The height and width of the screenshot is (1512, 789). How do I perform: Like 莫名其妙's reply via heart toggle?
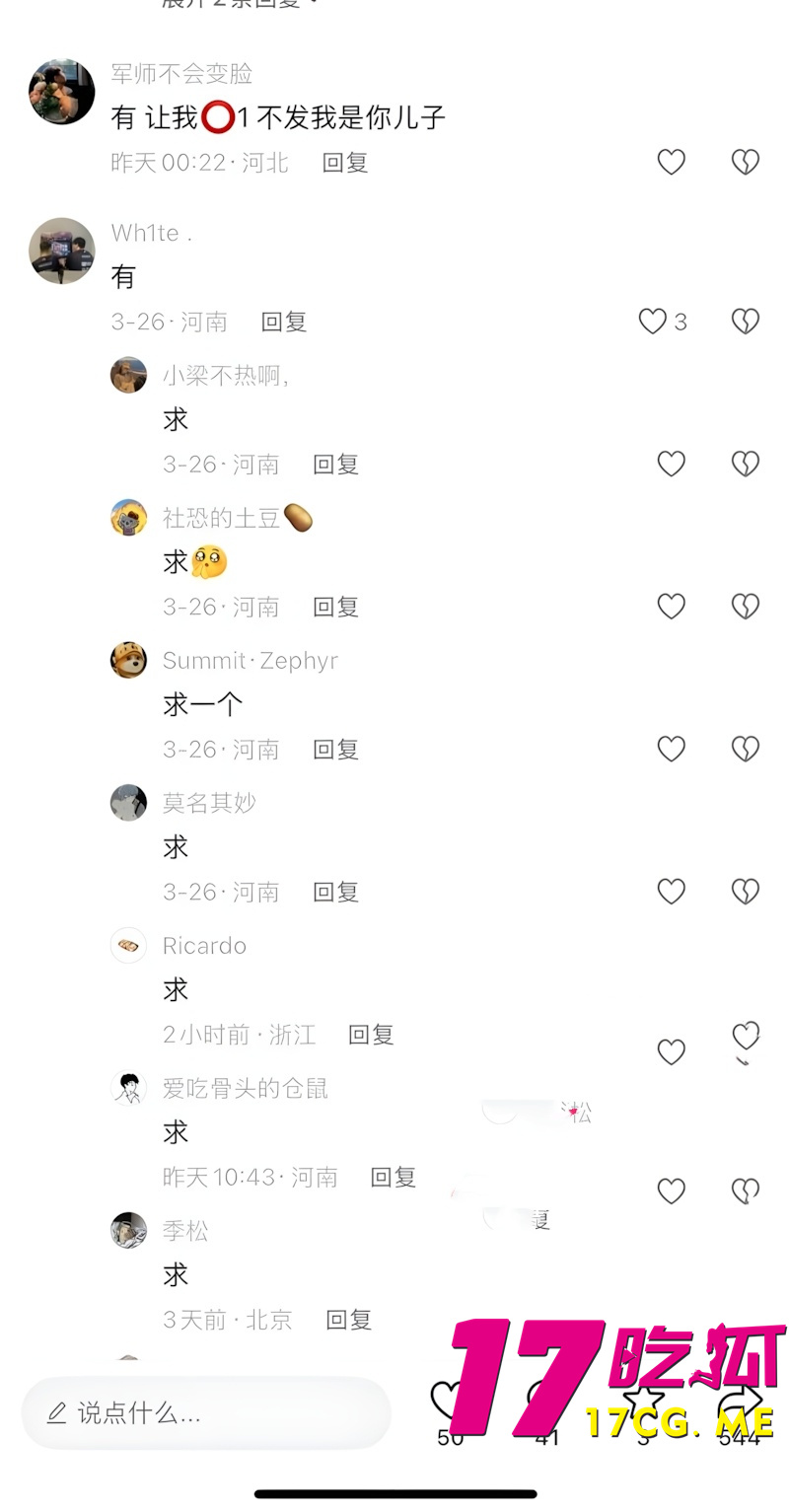(x=672, y=891)
